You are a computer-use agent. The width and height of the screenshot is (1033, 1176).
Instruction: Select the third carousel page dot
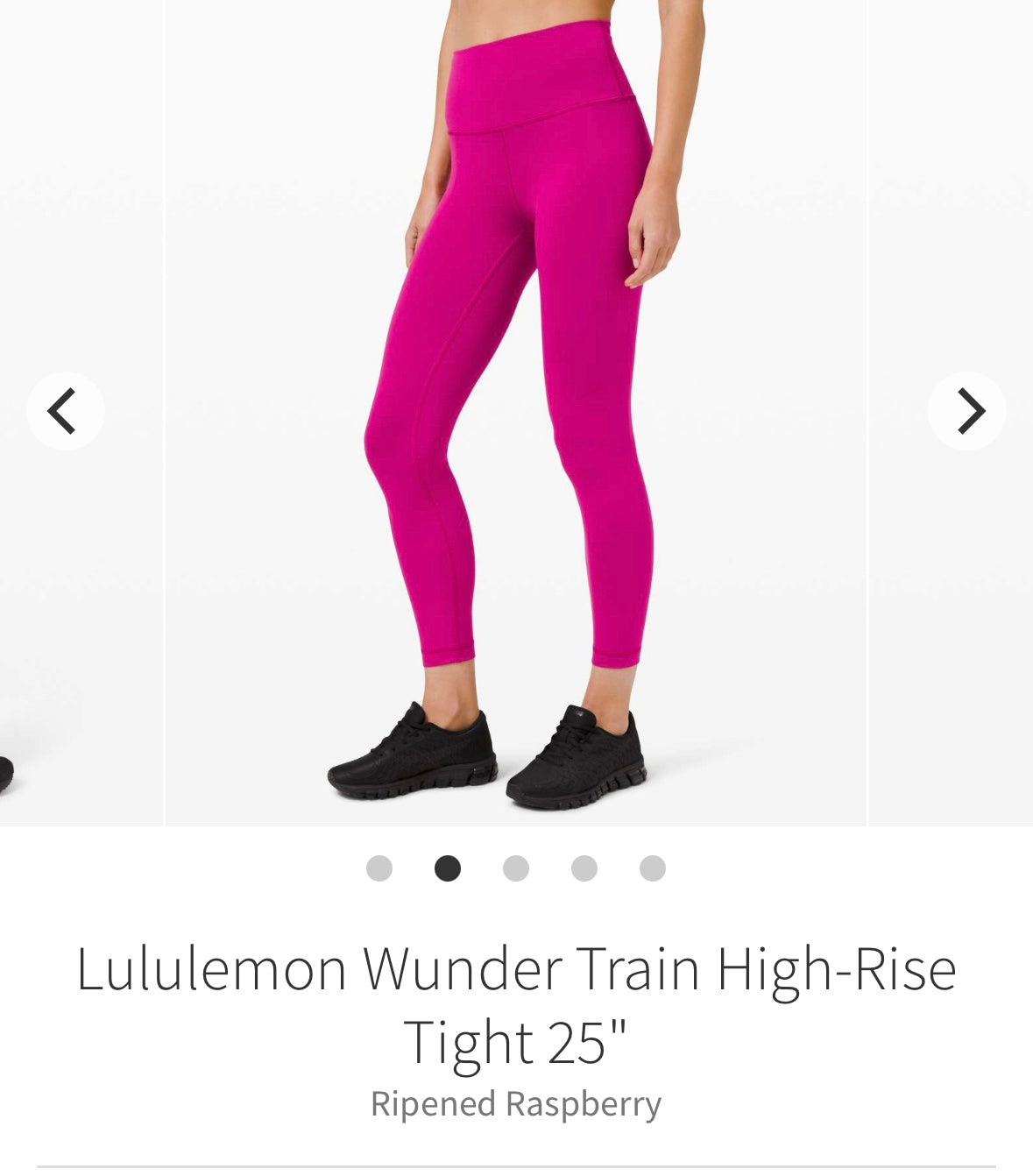click(516, 868)
